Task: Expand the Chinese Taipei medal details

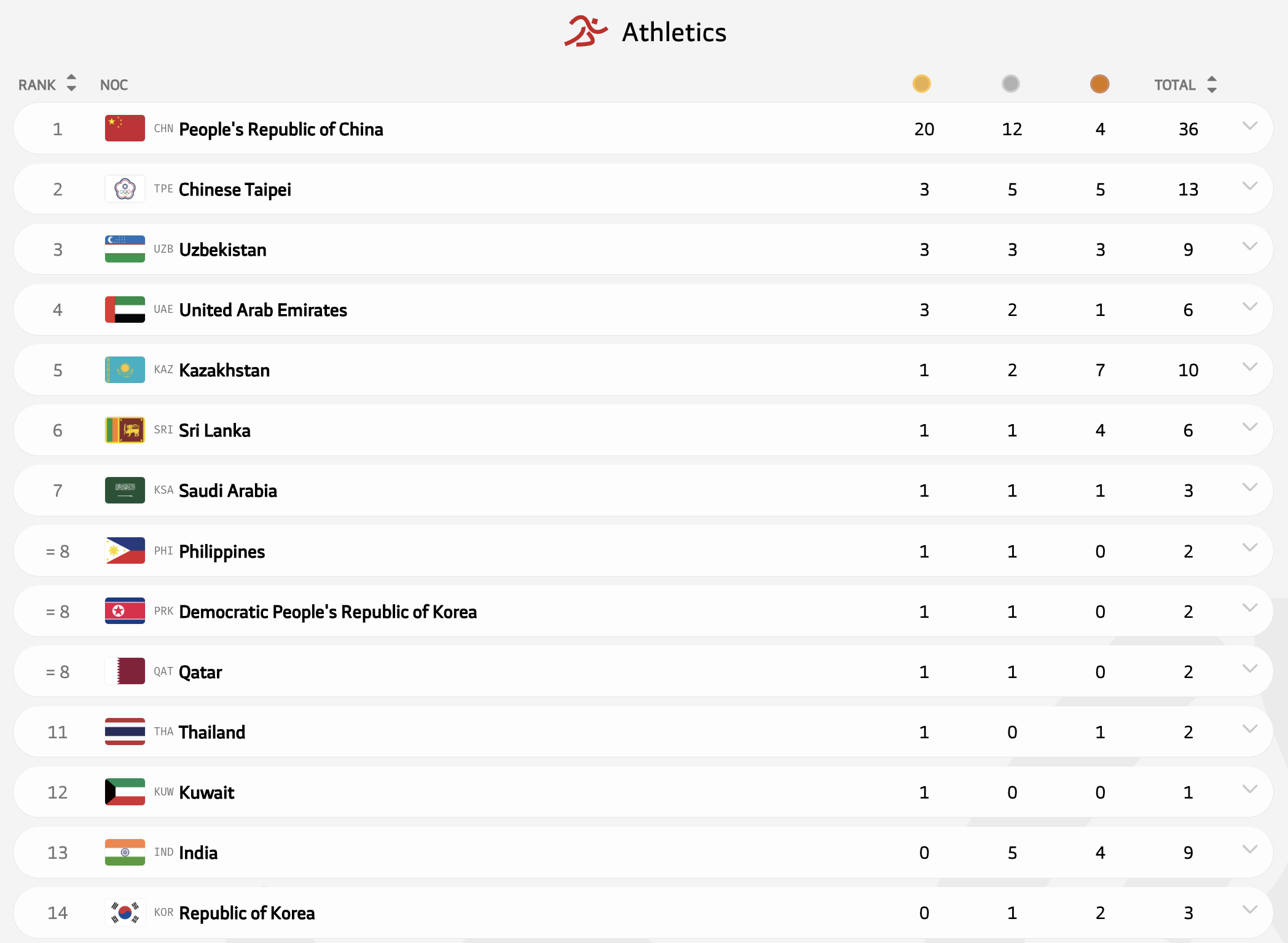Action: point(1249,187)
